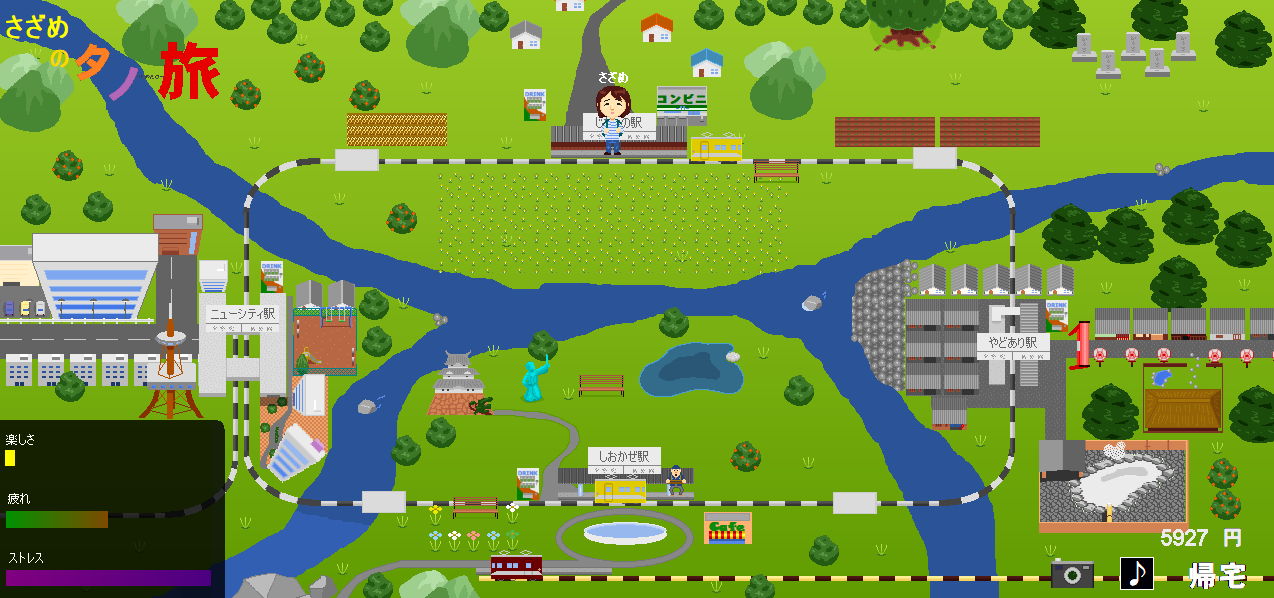This screenshot has width=1274, height=598.
Task: Visit the コンビニ convenience store
Action: (x=681, y=101)
